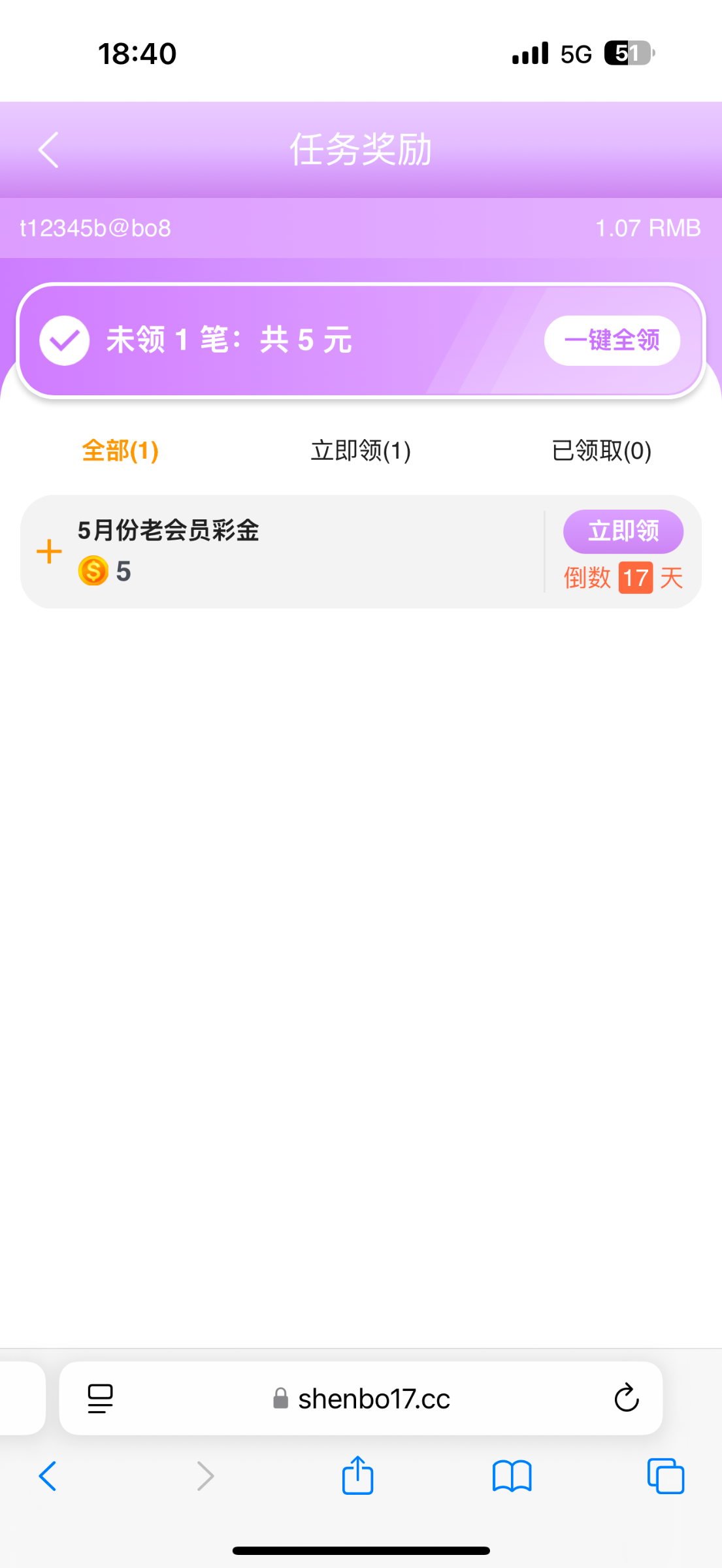Image resolution: width=722 pixels, height=1568 pixels.
Task: Go back from the 任务奖励 page
Action: 49,150
